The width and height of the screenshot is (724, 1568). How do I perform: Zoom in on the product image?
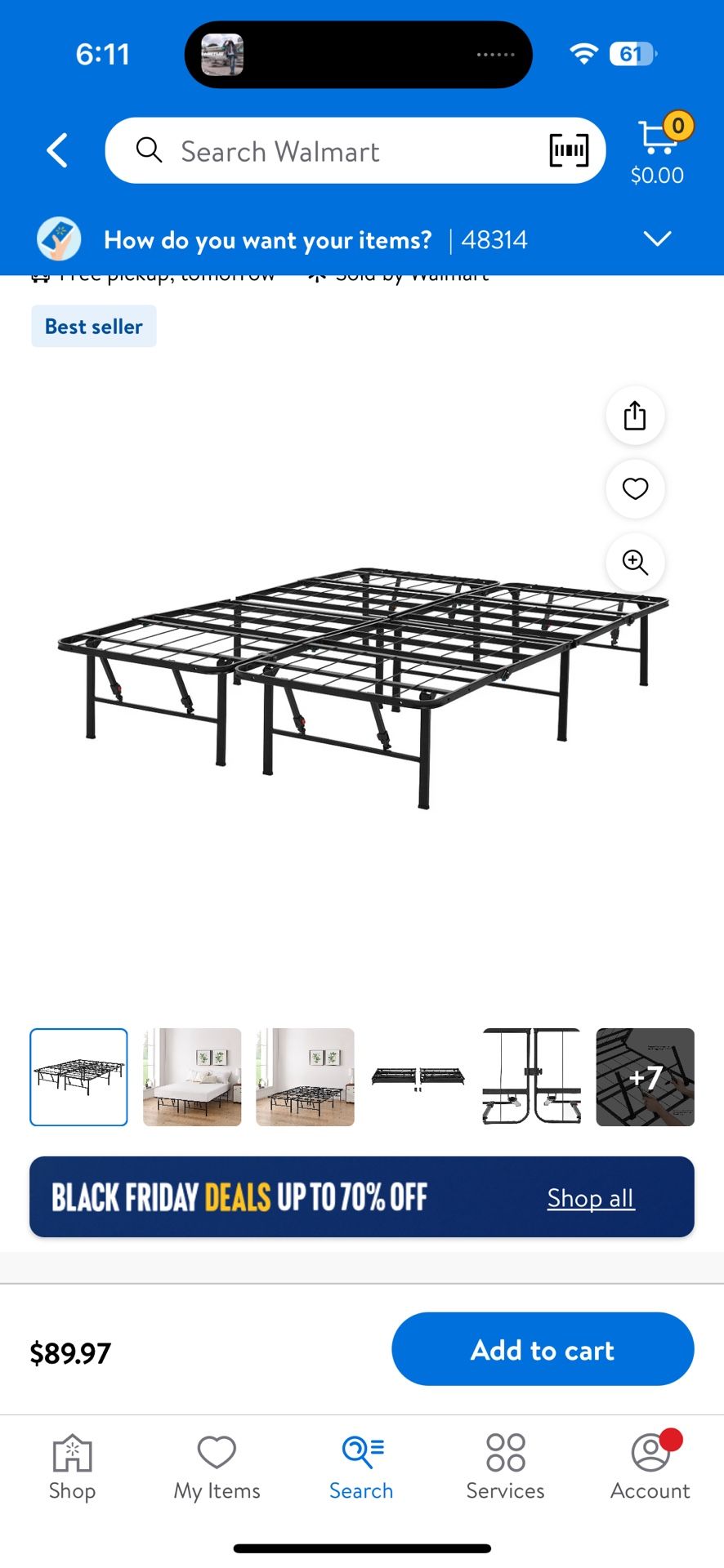635,563
